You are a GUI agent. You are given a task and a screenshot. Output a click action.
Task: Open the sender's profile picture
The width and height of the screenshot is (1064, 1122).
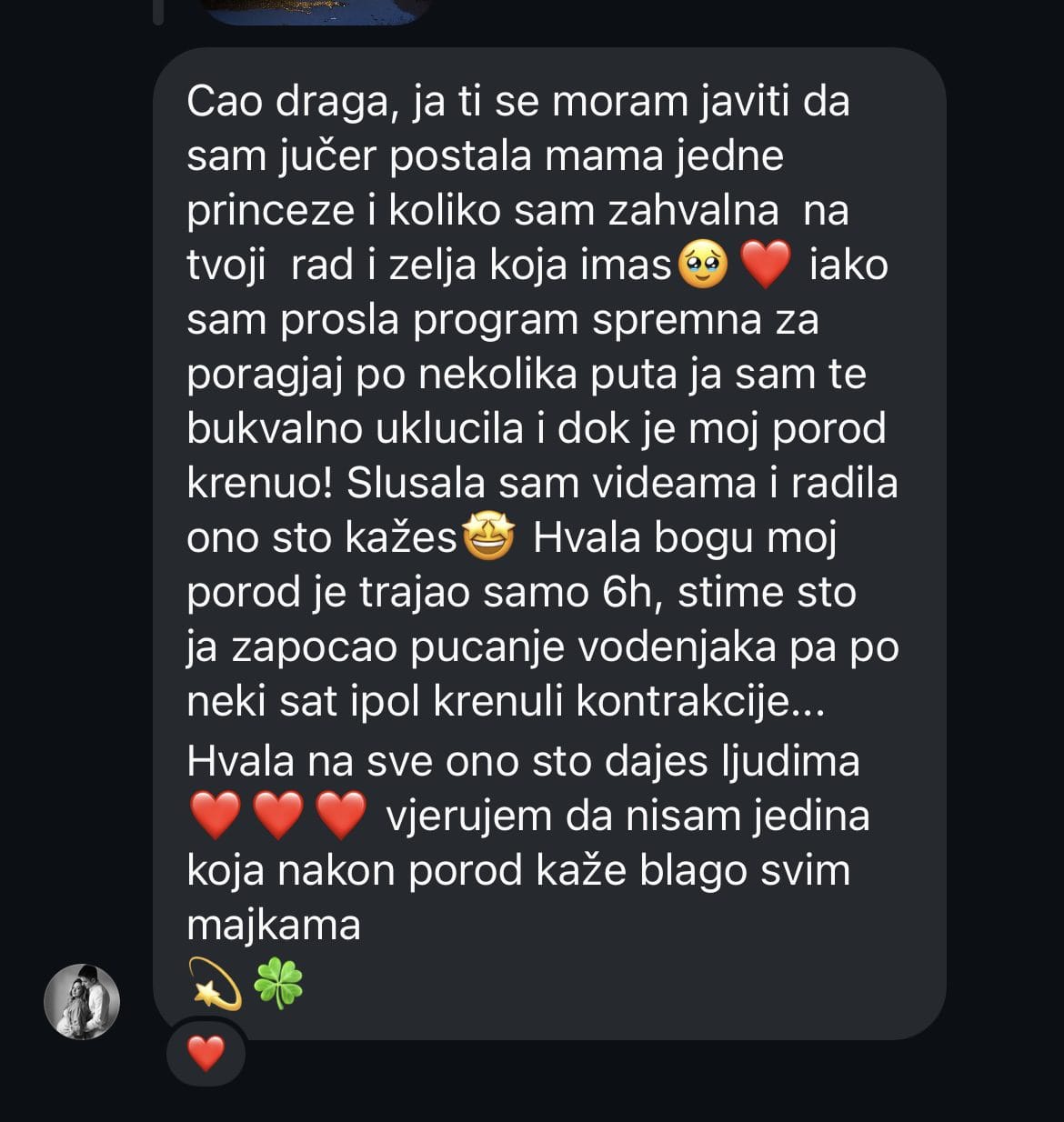[x=82, y=1001]
